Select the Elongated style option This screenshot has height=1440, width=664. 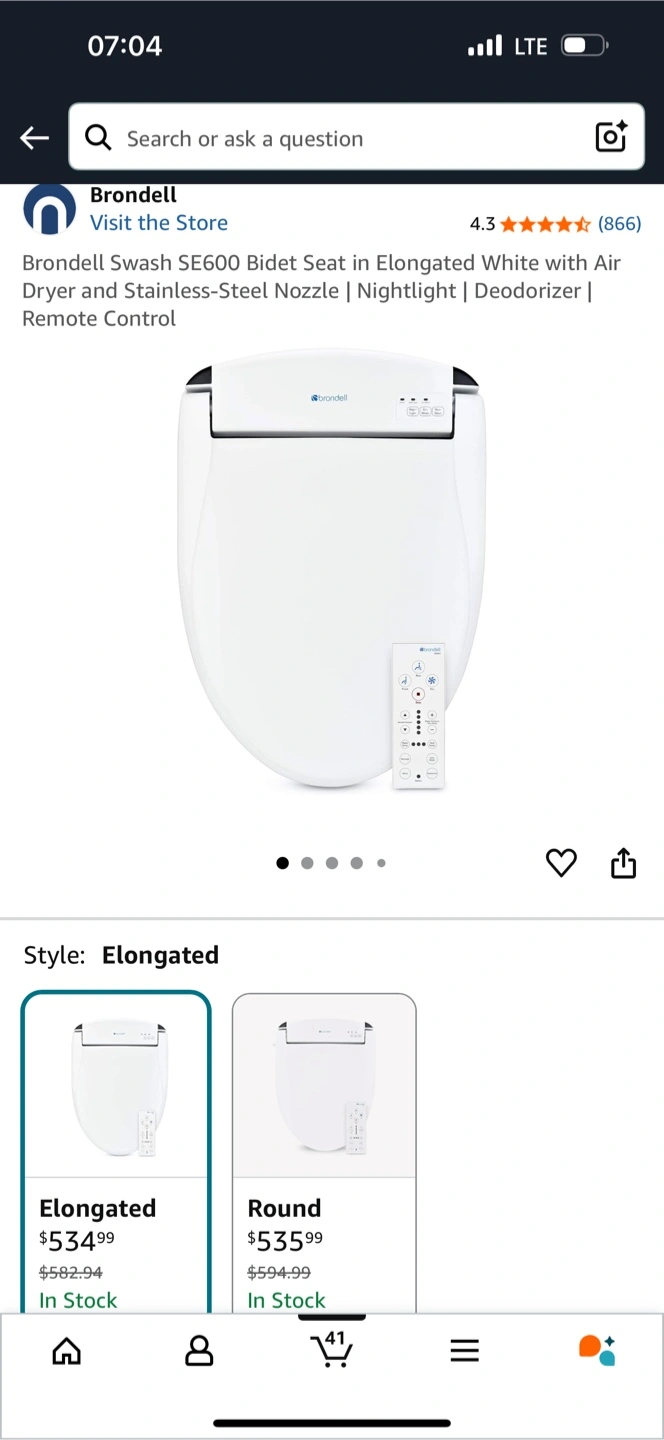coord(116,1152)
